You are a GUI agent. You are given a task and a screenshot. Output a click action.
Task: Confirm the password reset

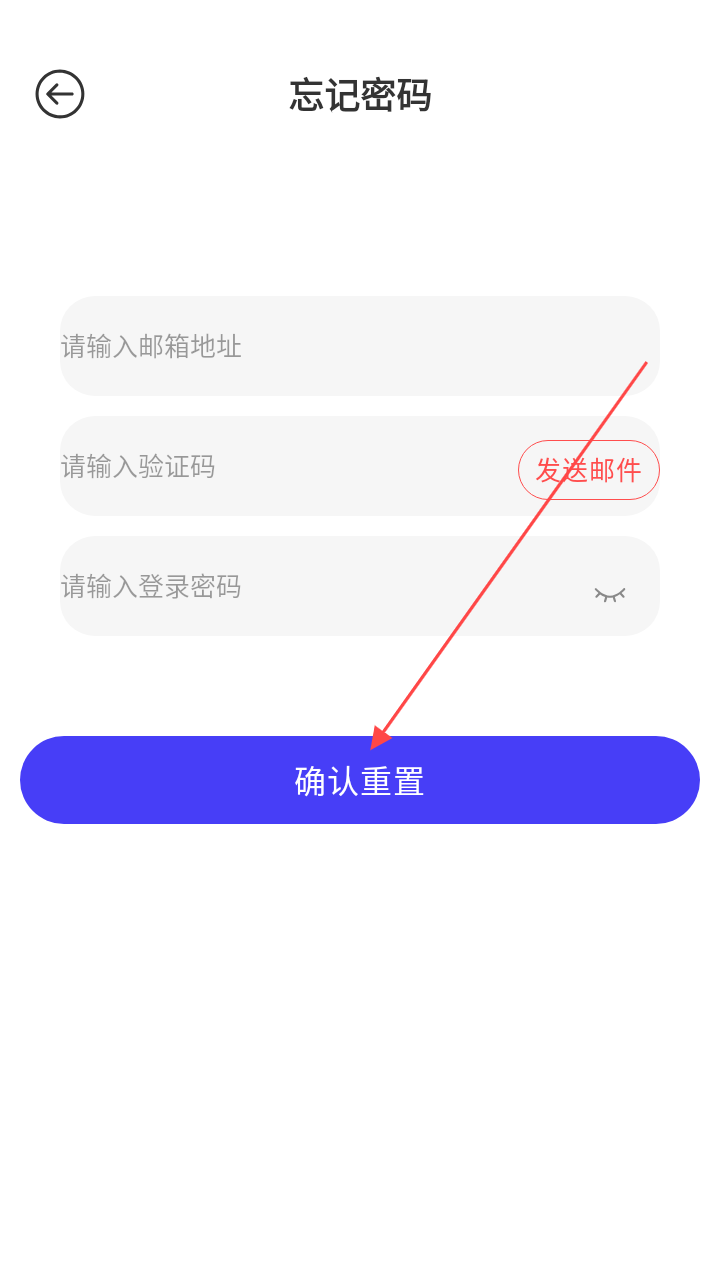[360, 780]
